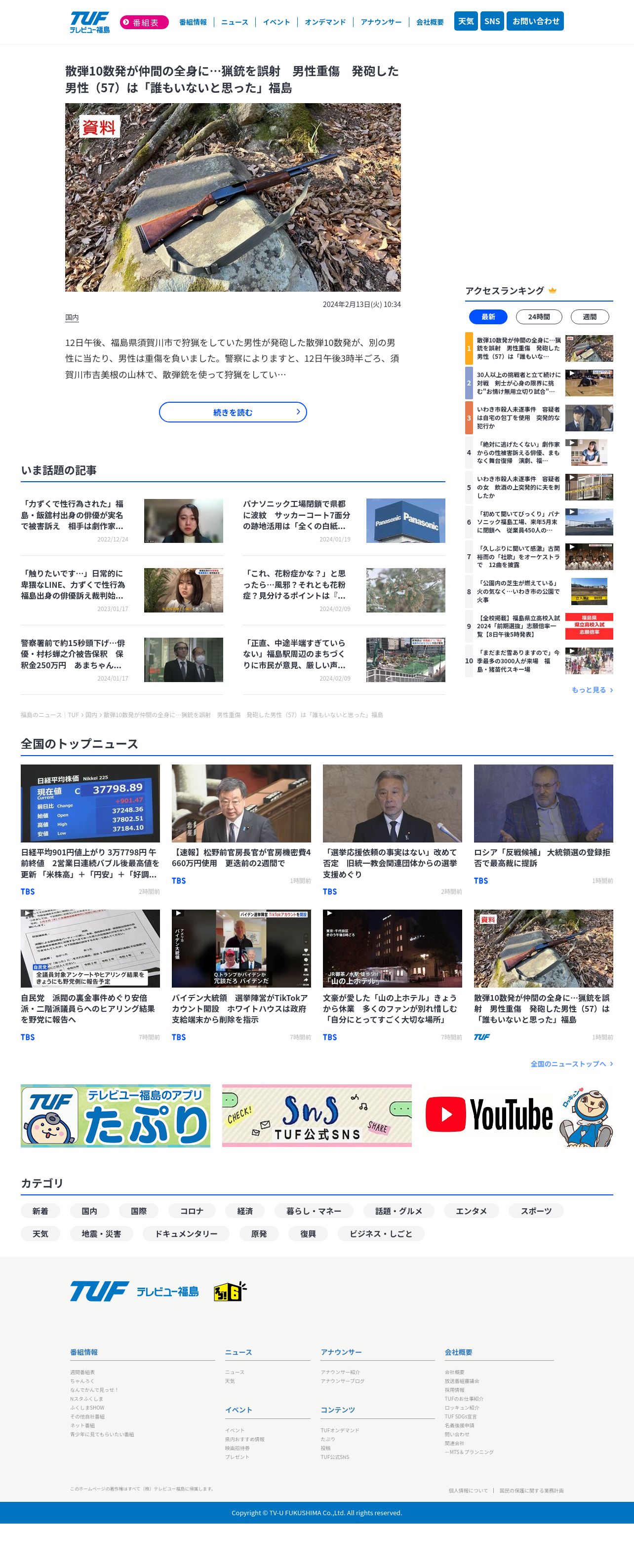Open the 天気 weather button
Screen dimensions: 634x1568
(x=465, y=21)
